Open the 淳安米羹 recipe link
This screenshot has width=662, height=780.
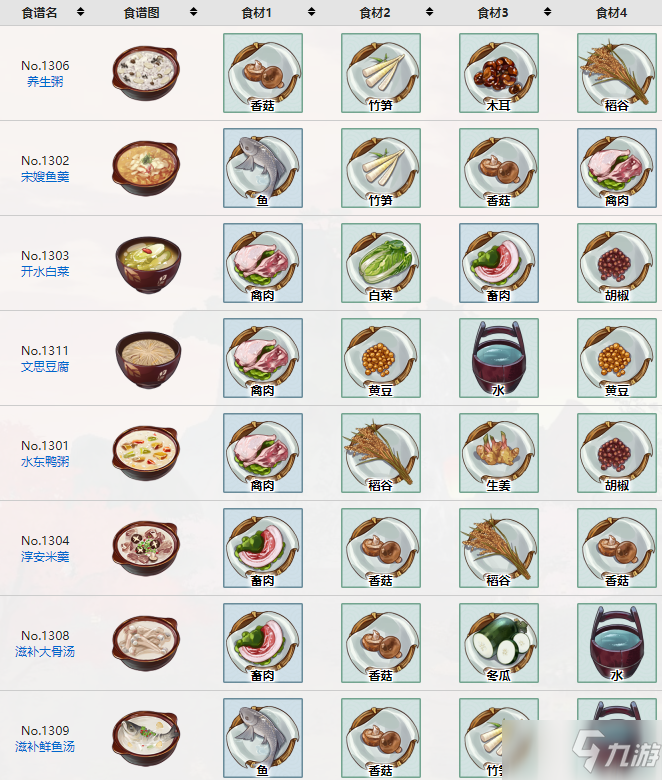pos(45,557)
